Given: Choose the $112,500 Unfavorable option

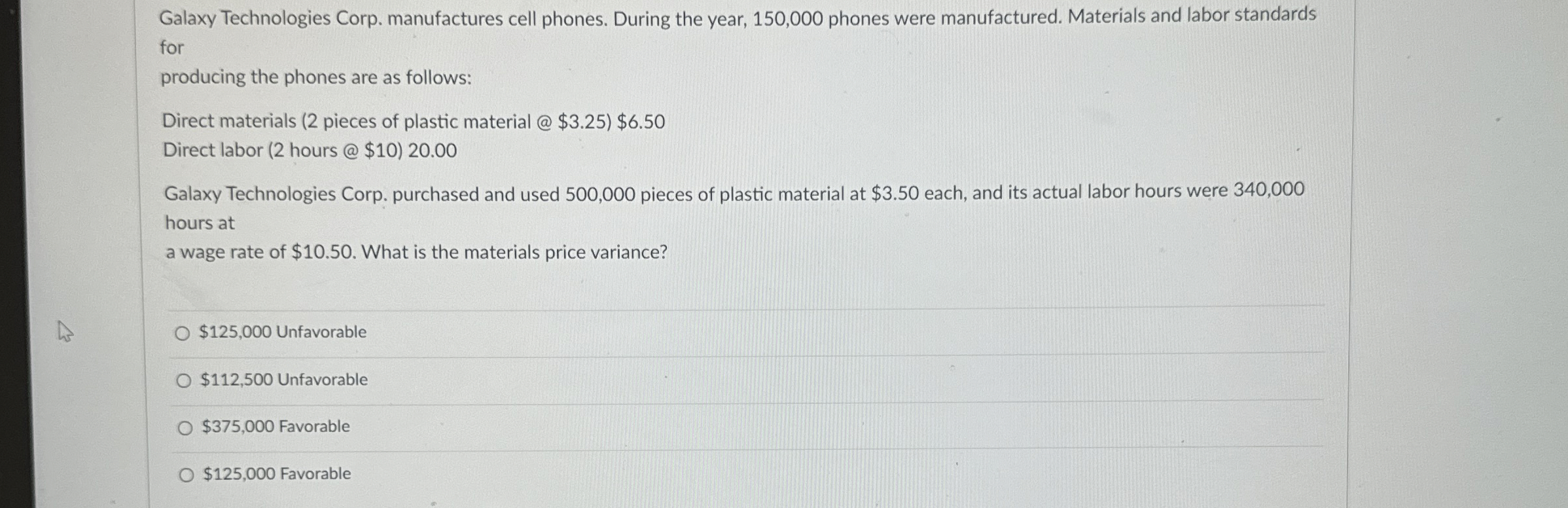Looking at the screenshot, I should coord(184,381).
